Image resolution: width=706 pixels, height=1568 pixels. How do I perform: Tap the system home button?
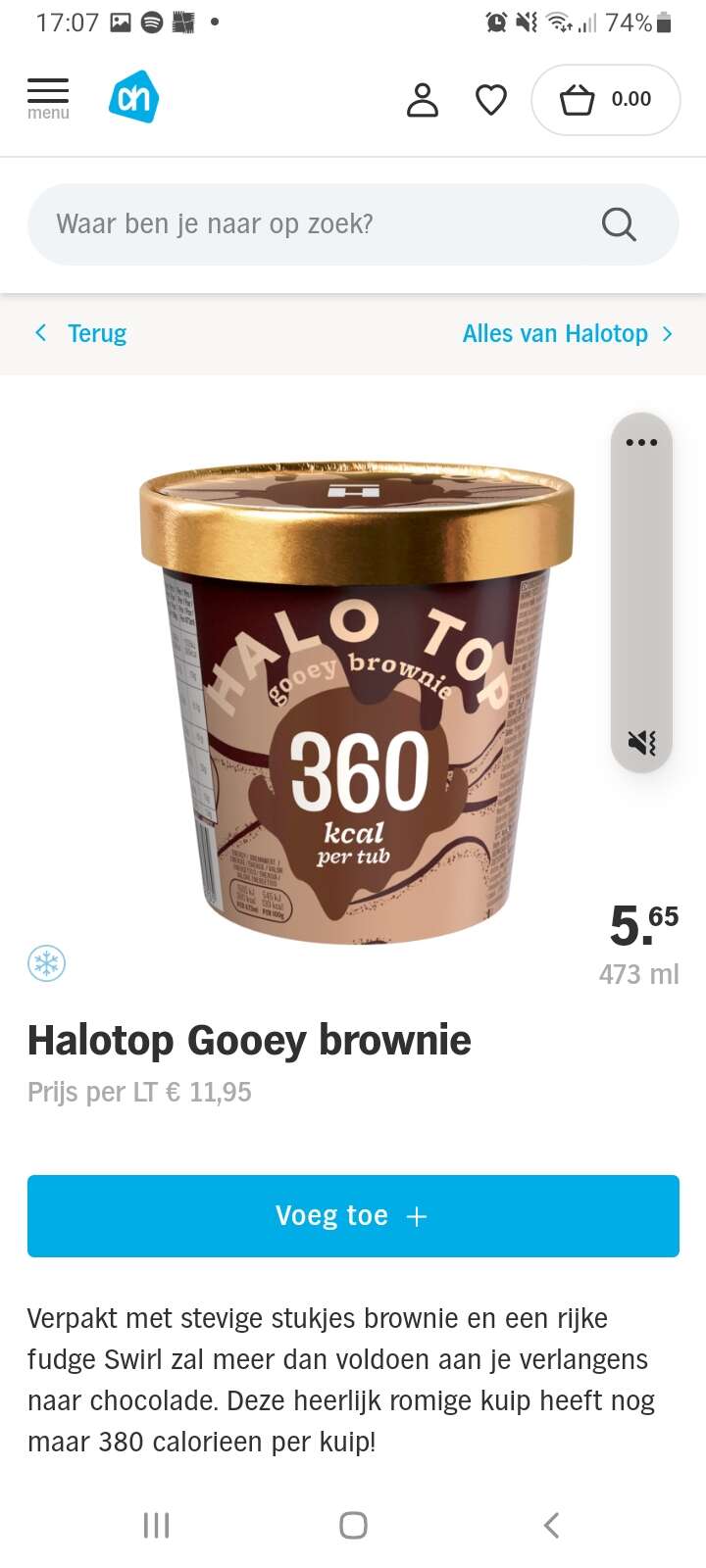click(x=353, y=1525)
